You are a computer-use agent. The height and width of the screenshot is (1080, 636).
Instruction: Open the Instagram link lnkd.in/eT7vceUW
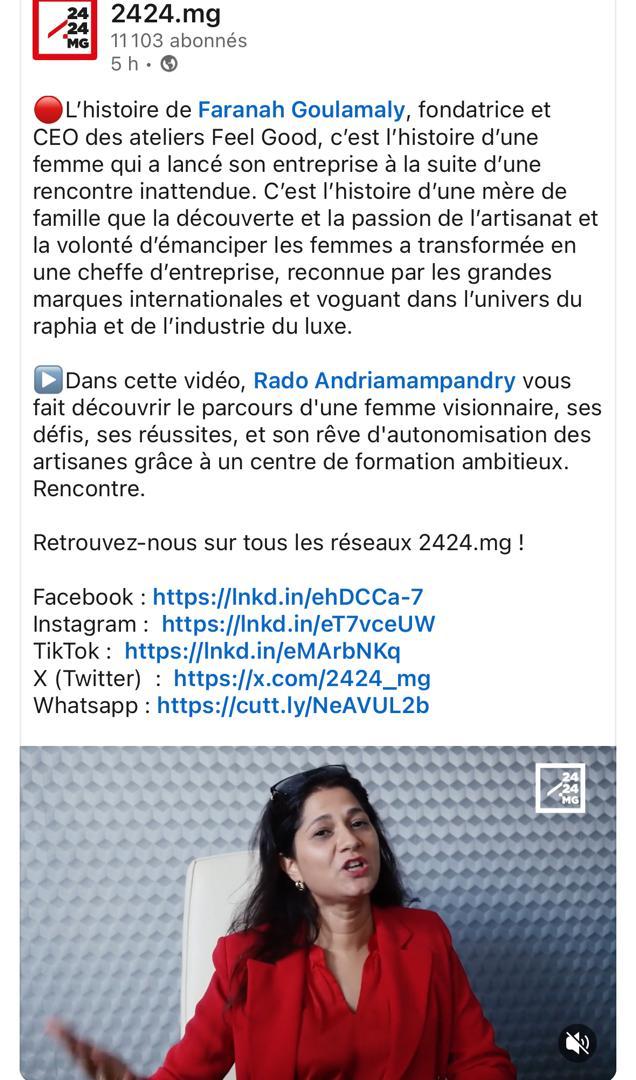click(298, 624)
